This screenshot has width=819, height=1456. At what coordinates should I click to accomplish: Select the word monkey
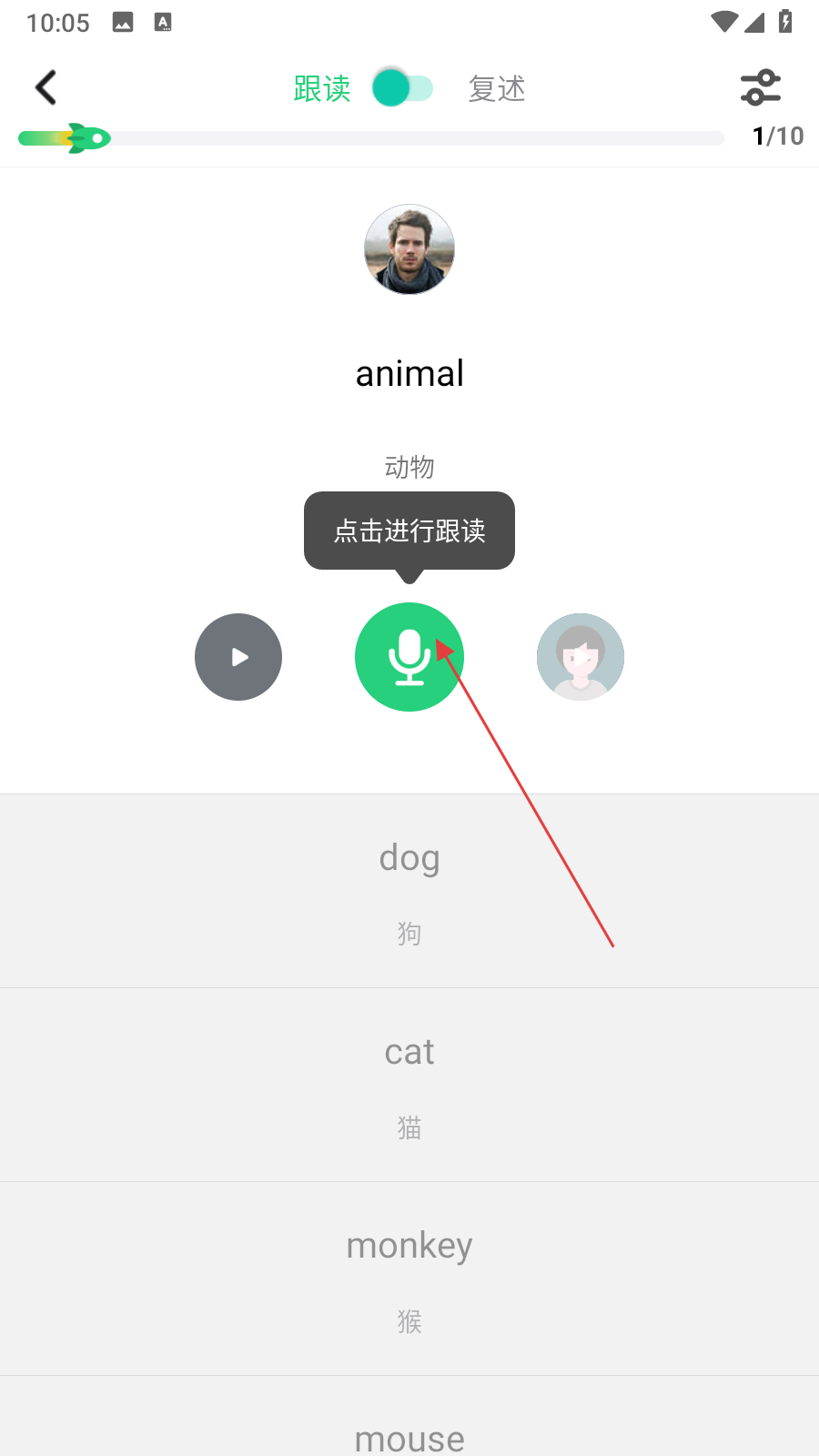click(x=409, y=1279)
